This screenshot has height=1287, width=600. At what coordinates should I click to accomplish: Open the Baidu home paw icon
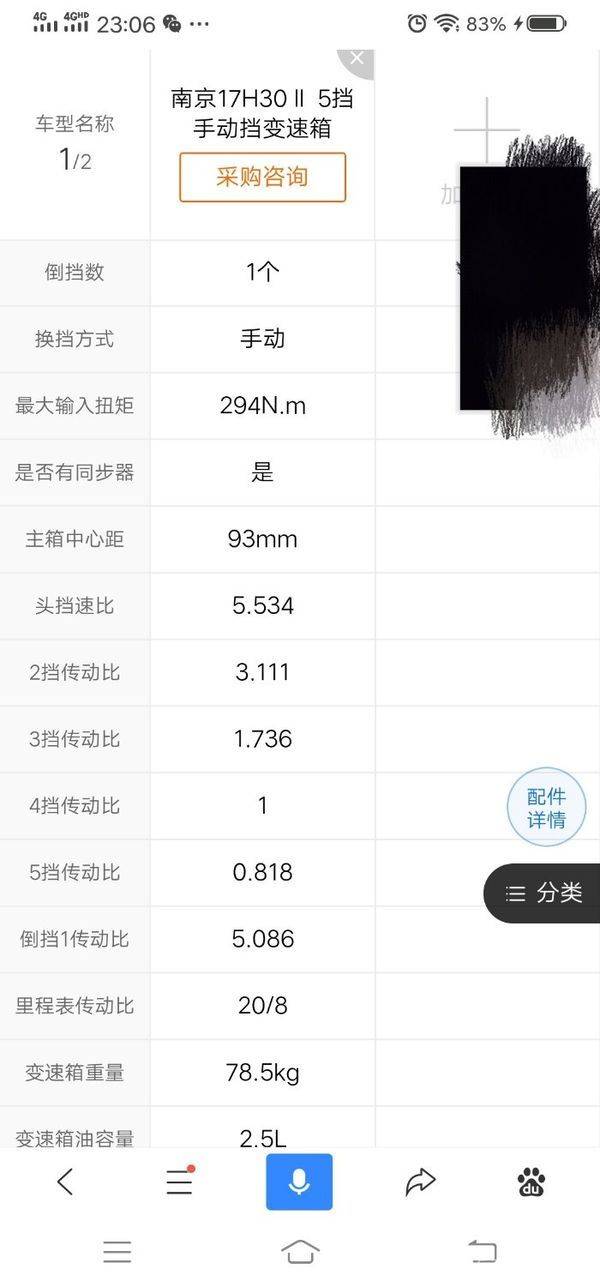(x=532, y=1182)
